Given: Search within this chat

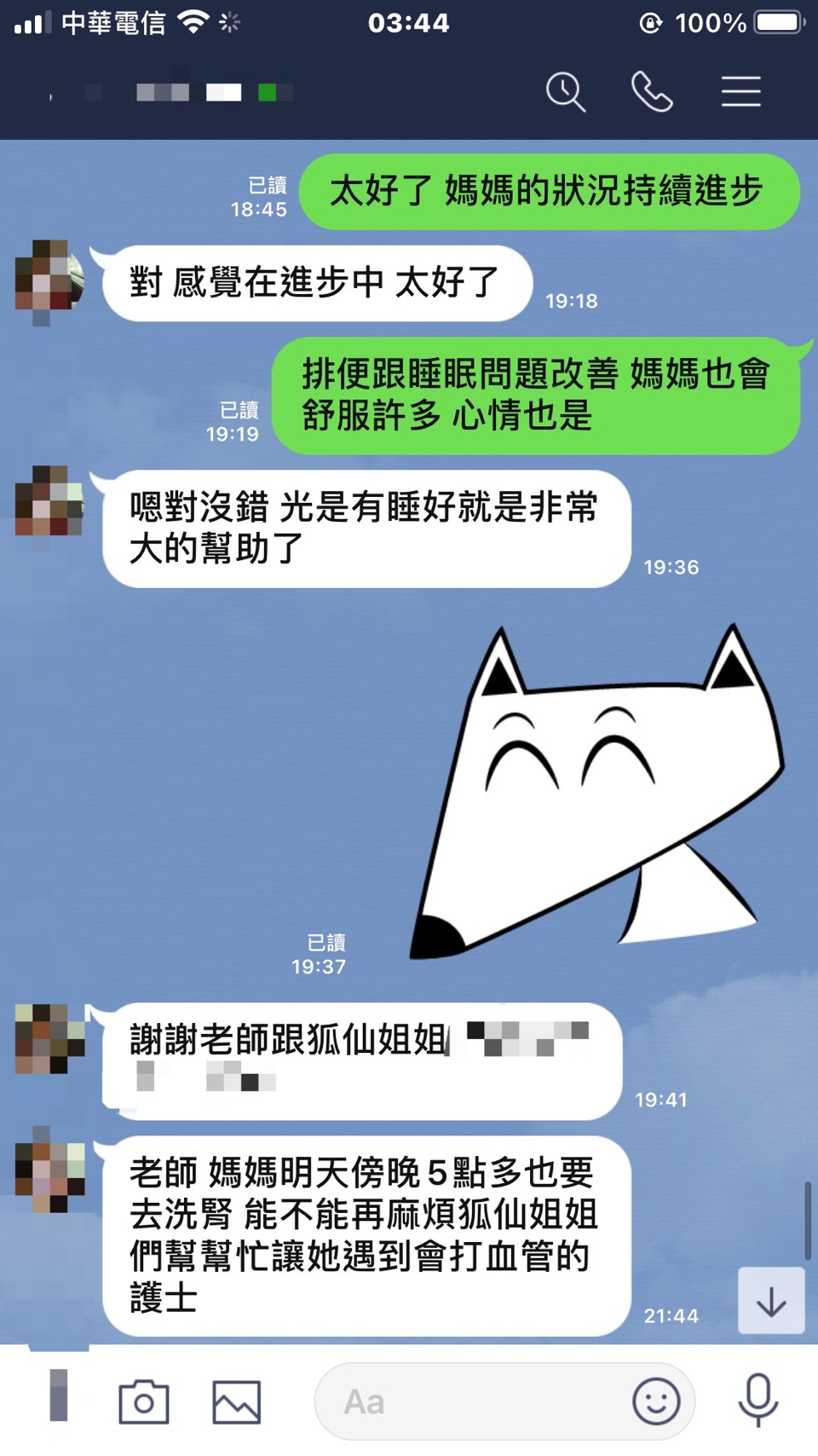Looking at the screenshot, I should coord(566,92).
